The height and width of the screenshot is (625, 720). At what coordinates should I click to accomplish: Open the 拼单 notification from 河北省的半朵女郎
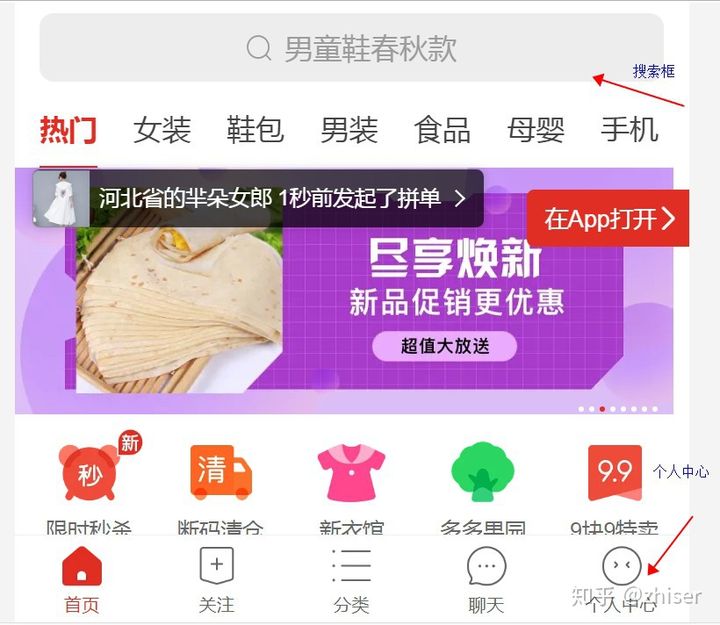point(258,198)
